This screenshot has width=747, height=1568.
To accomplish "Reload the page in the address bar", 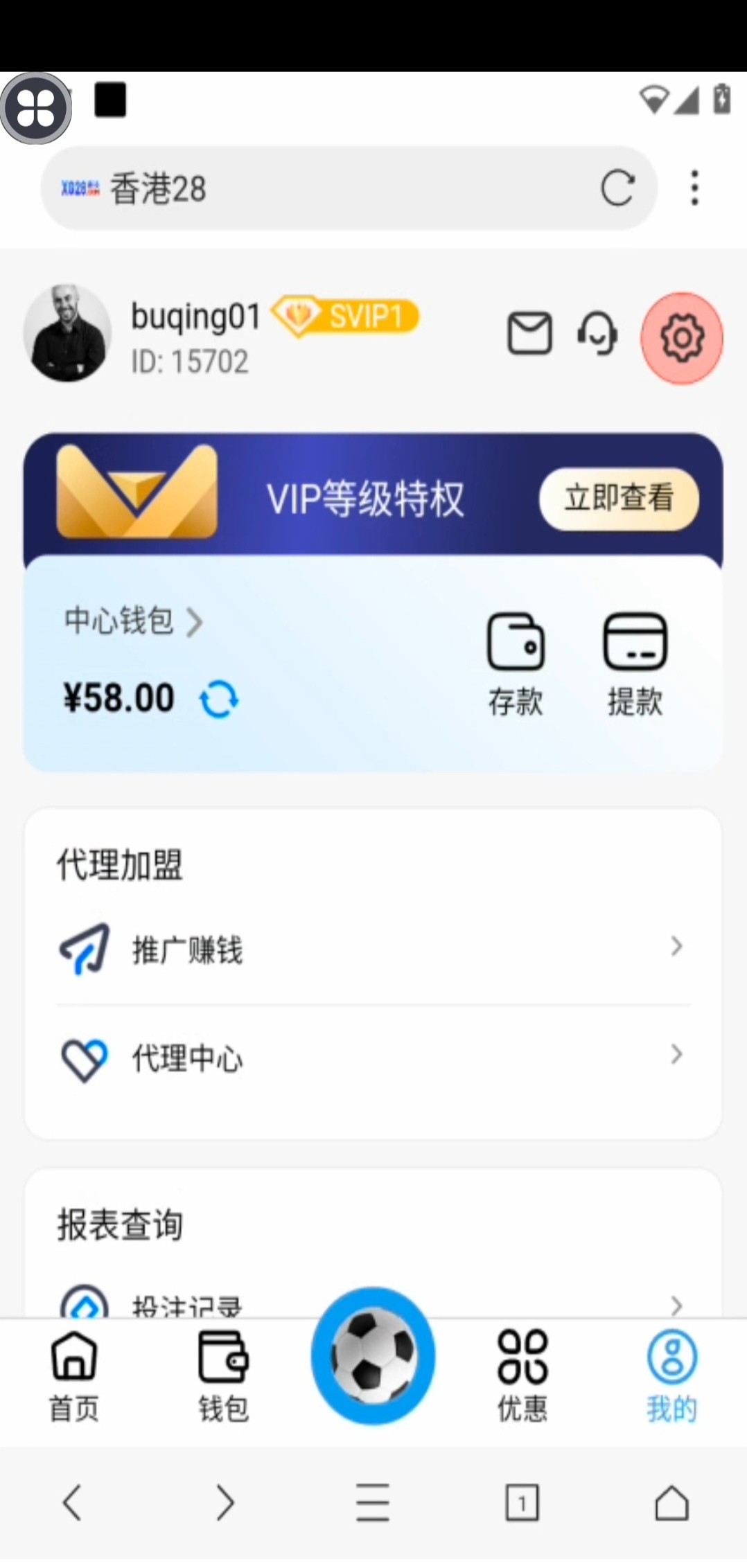I will (x=617, y=188).
